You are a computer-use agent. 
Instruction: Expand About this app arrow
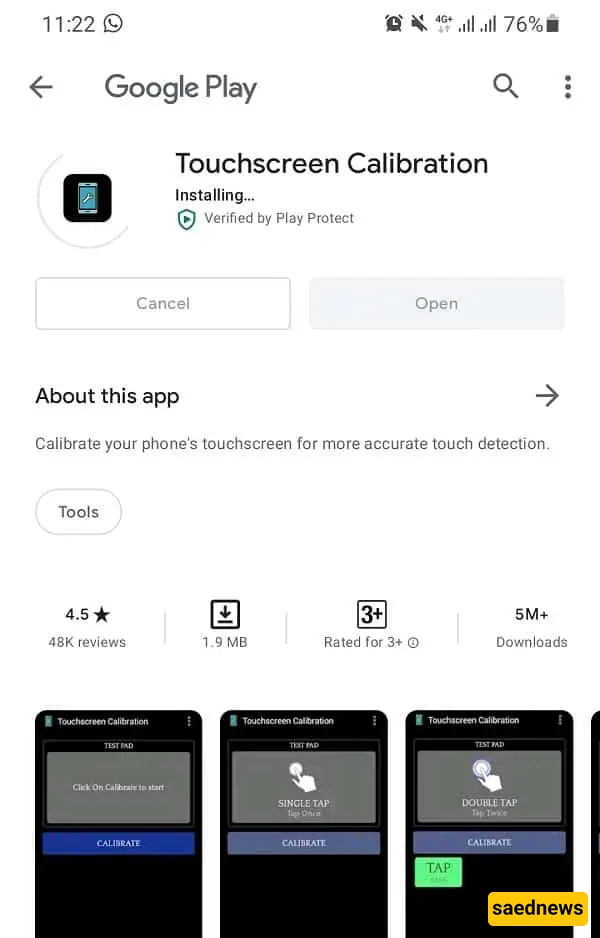(546, 396)
